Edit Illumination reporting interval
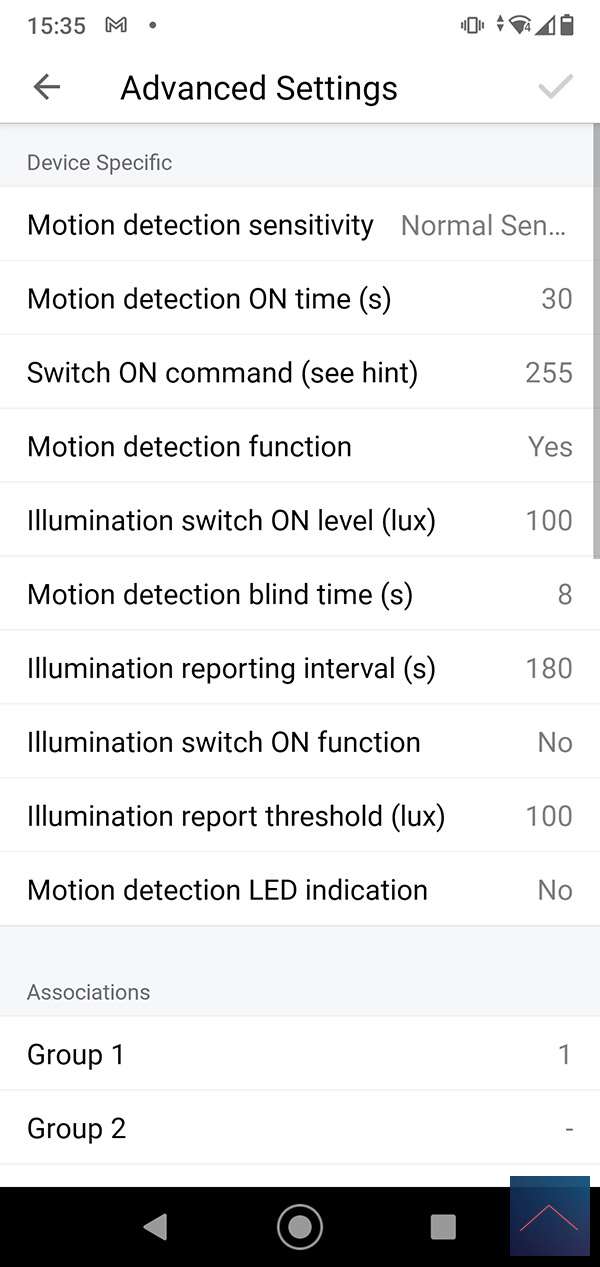 click(x=299, y=669)
